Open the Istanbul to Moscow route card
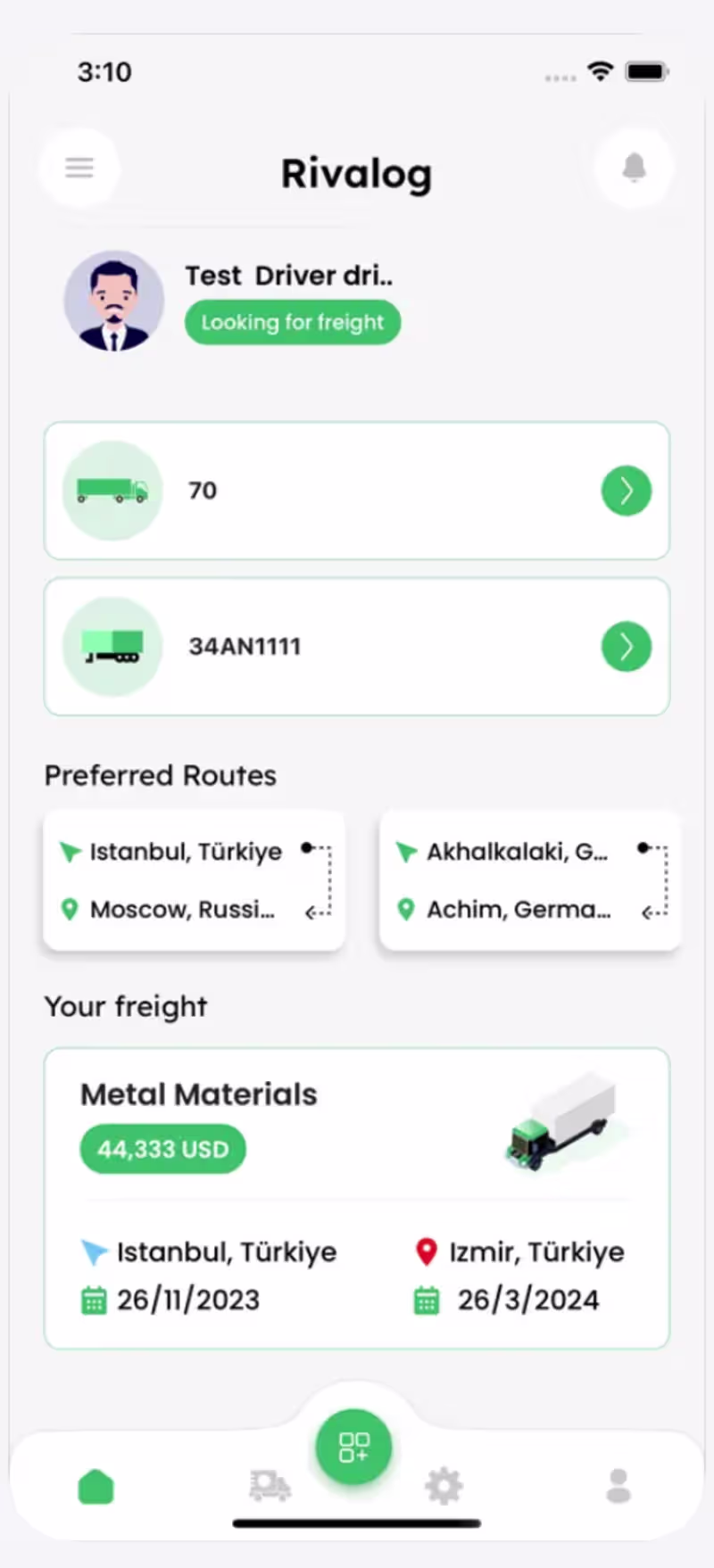The width and height of the screenshot is (714, 1568). pos(194,880)
